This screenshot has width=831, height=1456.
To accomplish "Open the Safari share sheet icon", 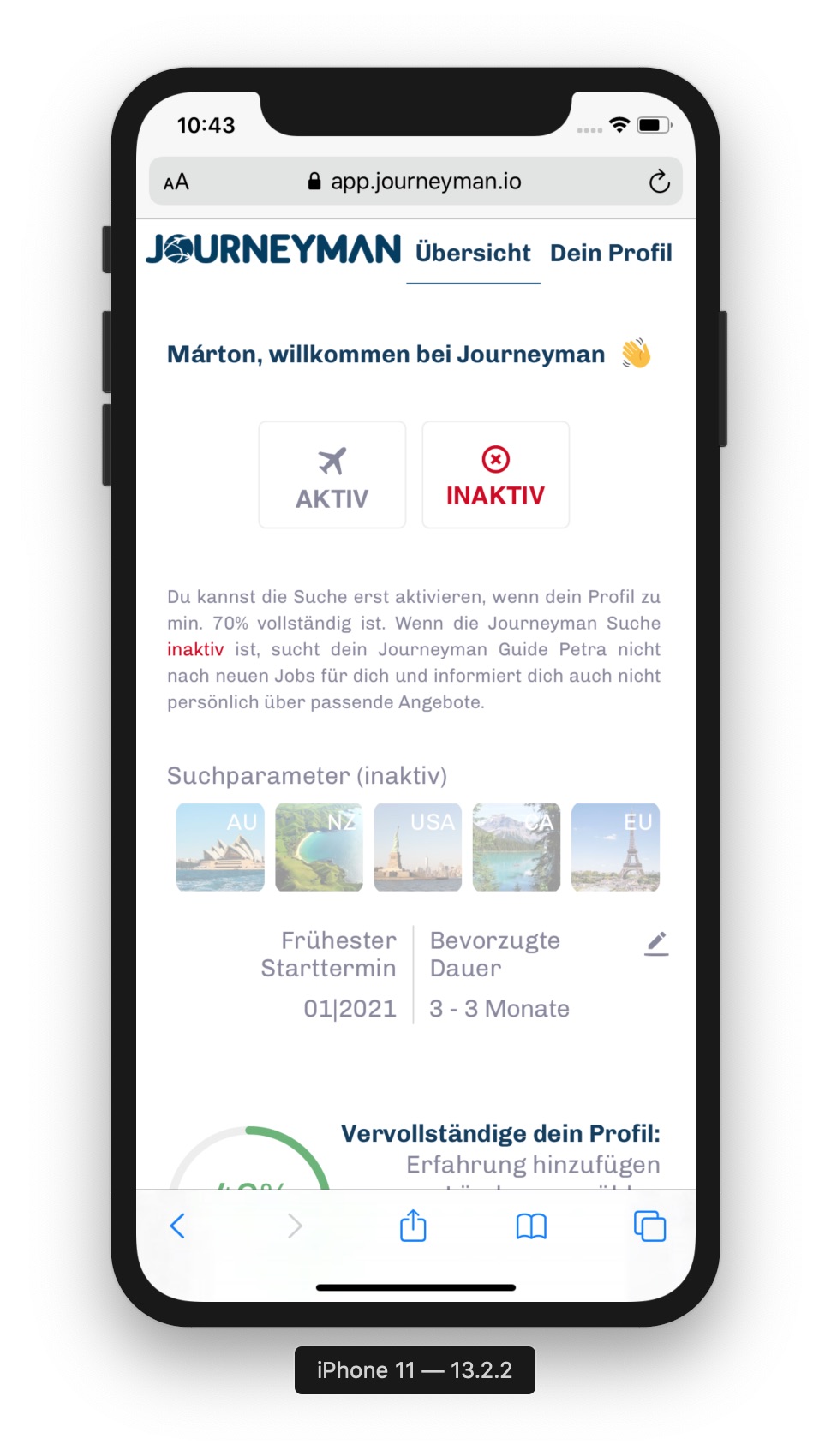I will (x=414, y=1226).
